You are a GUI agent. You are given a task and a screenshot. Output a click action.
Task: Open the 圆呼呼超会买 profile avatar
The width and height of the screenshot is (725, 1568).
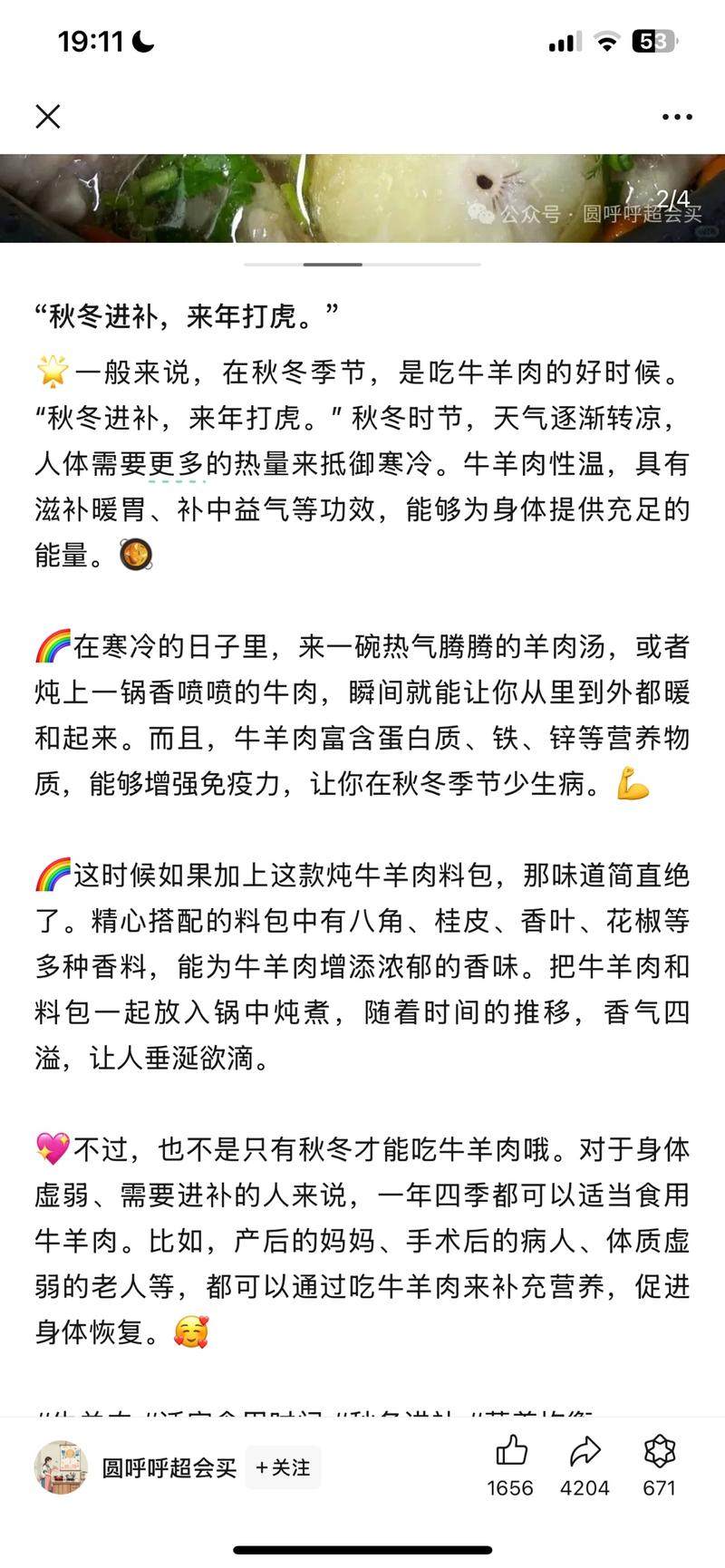(61, 1467)
